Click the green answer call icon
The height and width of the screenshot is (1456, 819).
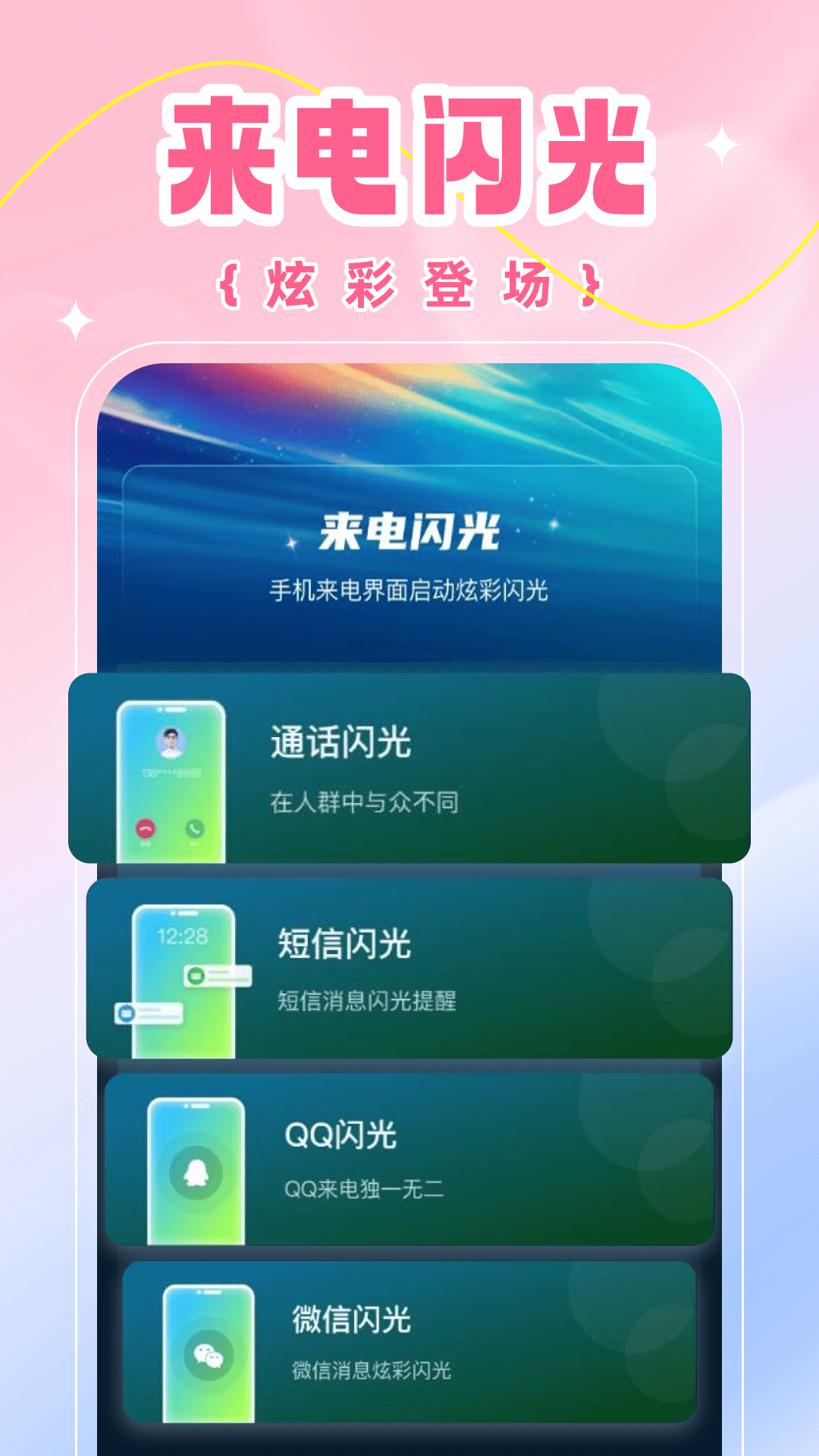click(196, 827)
